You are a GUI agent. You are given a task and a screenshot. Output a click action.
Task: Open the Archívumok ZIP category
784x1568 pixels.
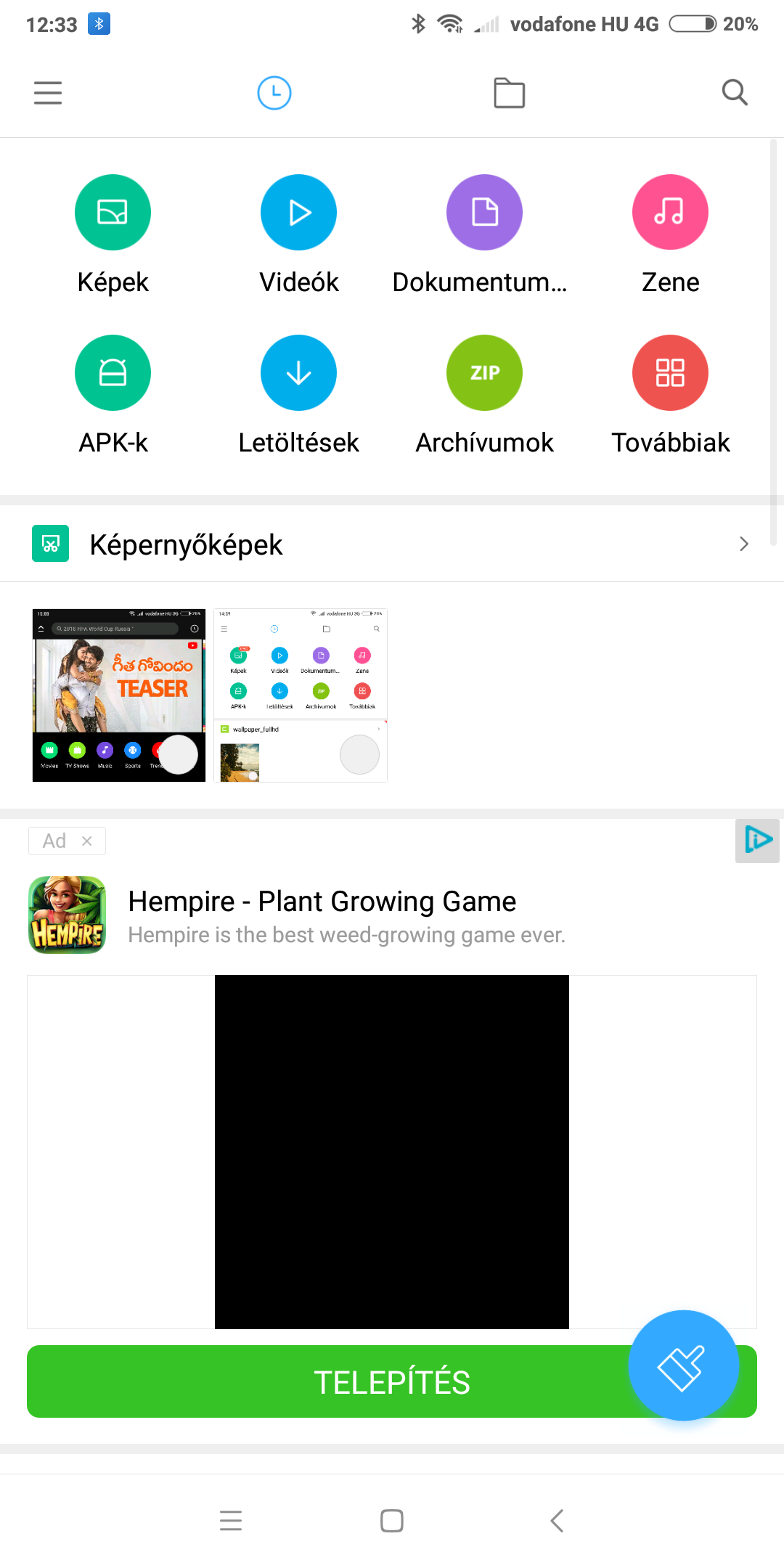coord(484,396)
